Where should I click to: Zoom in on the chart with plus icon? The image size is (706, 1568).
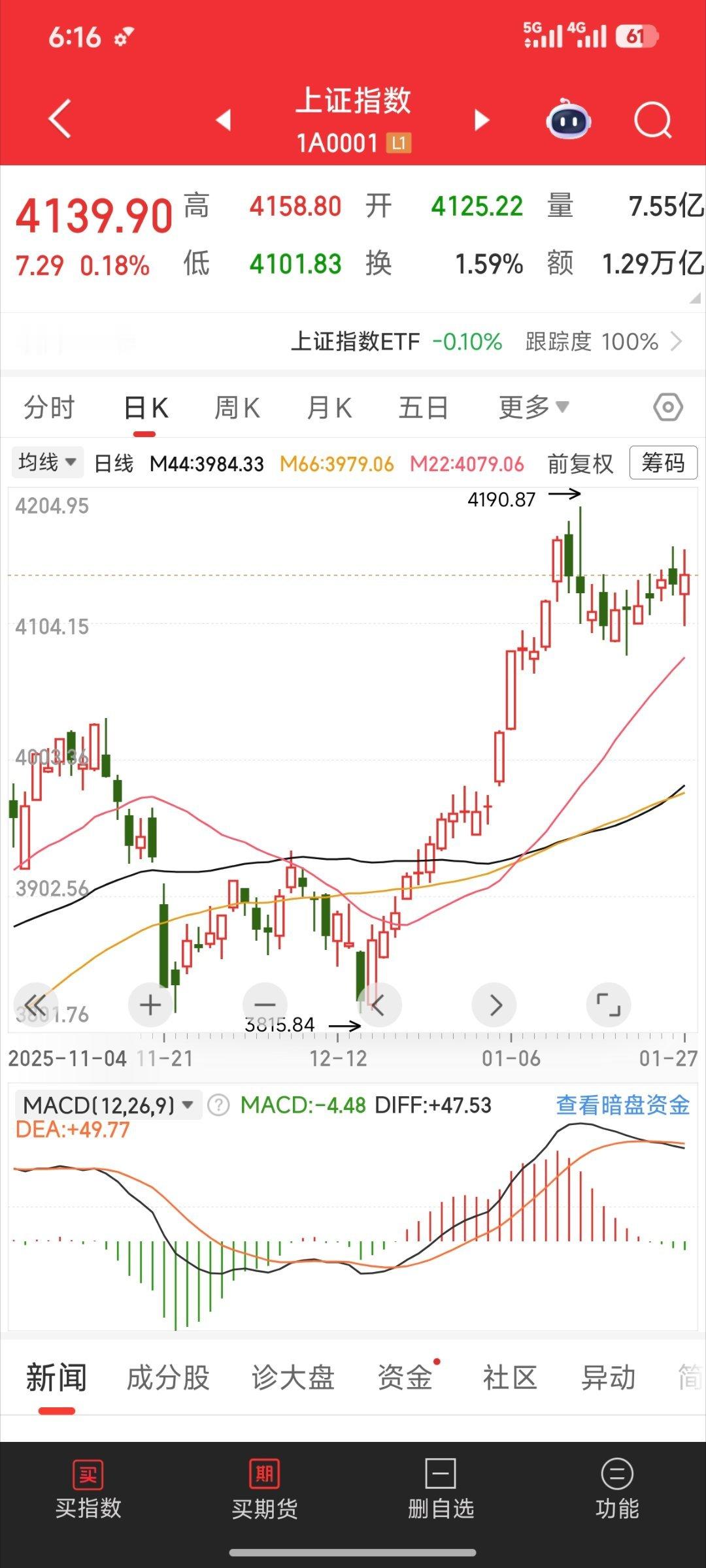[150, 1005]
